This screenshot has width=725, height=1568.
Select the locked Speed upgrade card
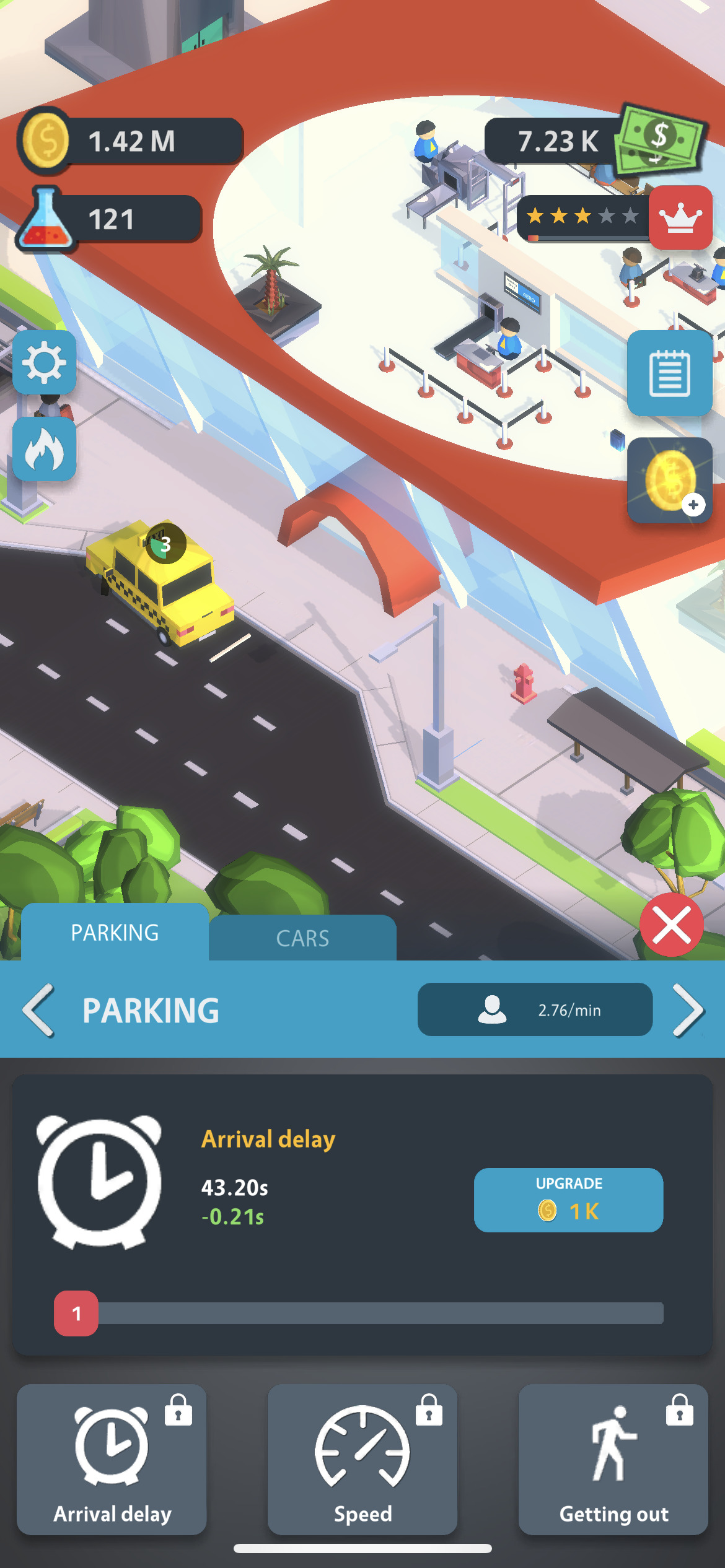pyautogui.click(x=362, y=1459)
